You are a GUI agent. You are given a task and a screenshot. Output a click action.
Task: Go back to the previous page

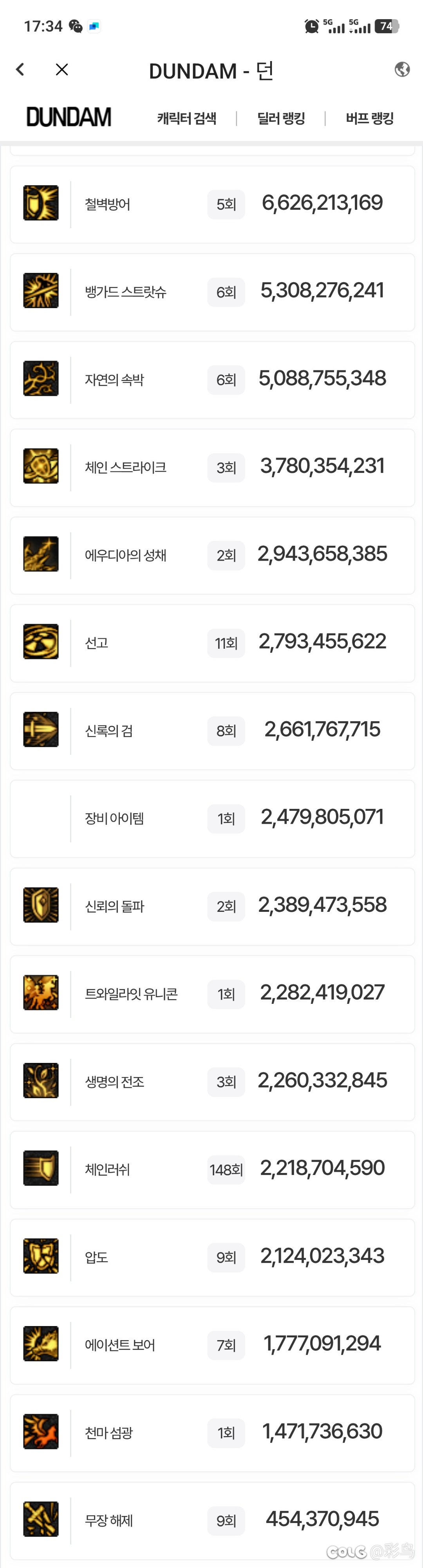point(20,70)
